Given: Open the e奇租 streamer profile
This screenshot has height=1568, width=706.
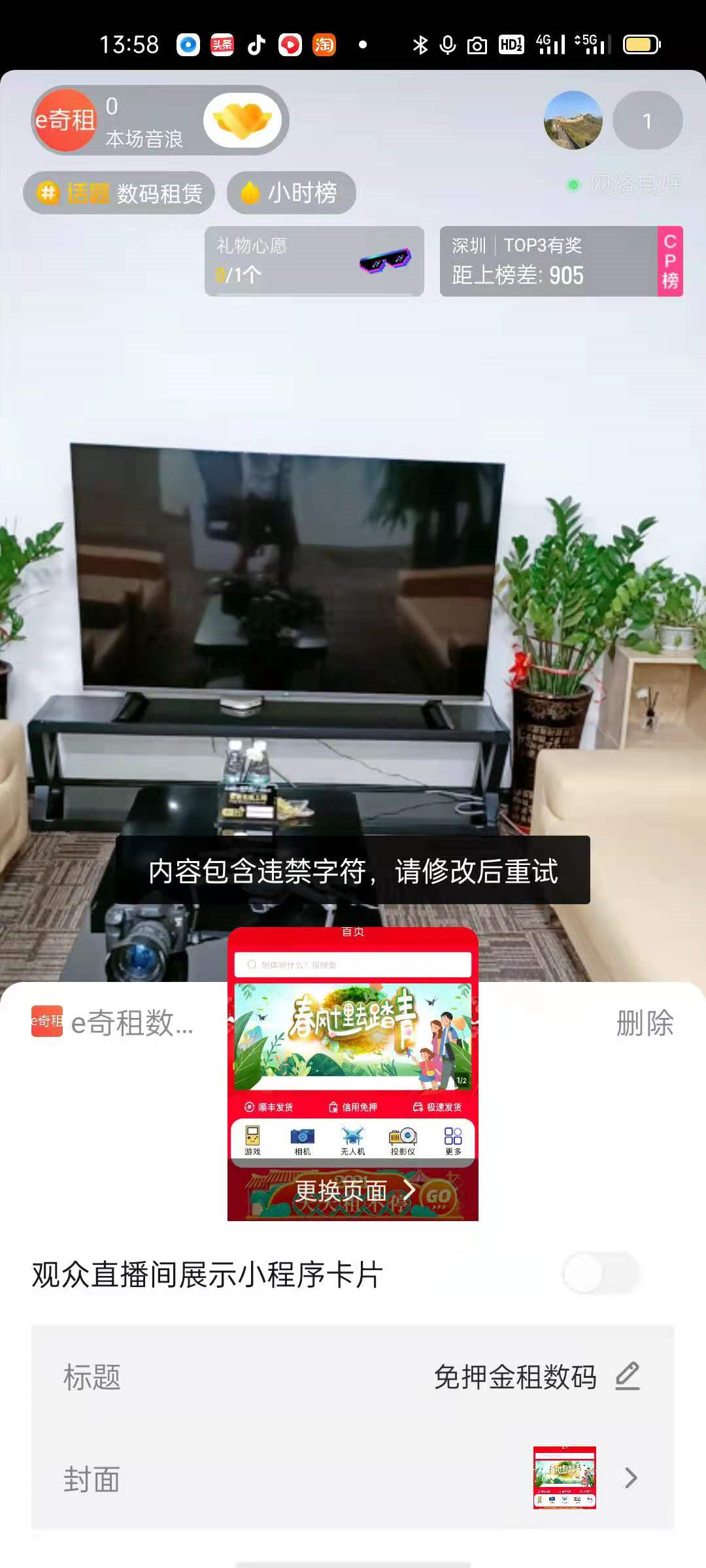Looking at the screenshot, I should click(65, 121).
